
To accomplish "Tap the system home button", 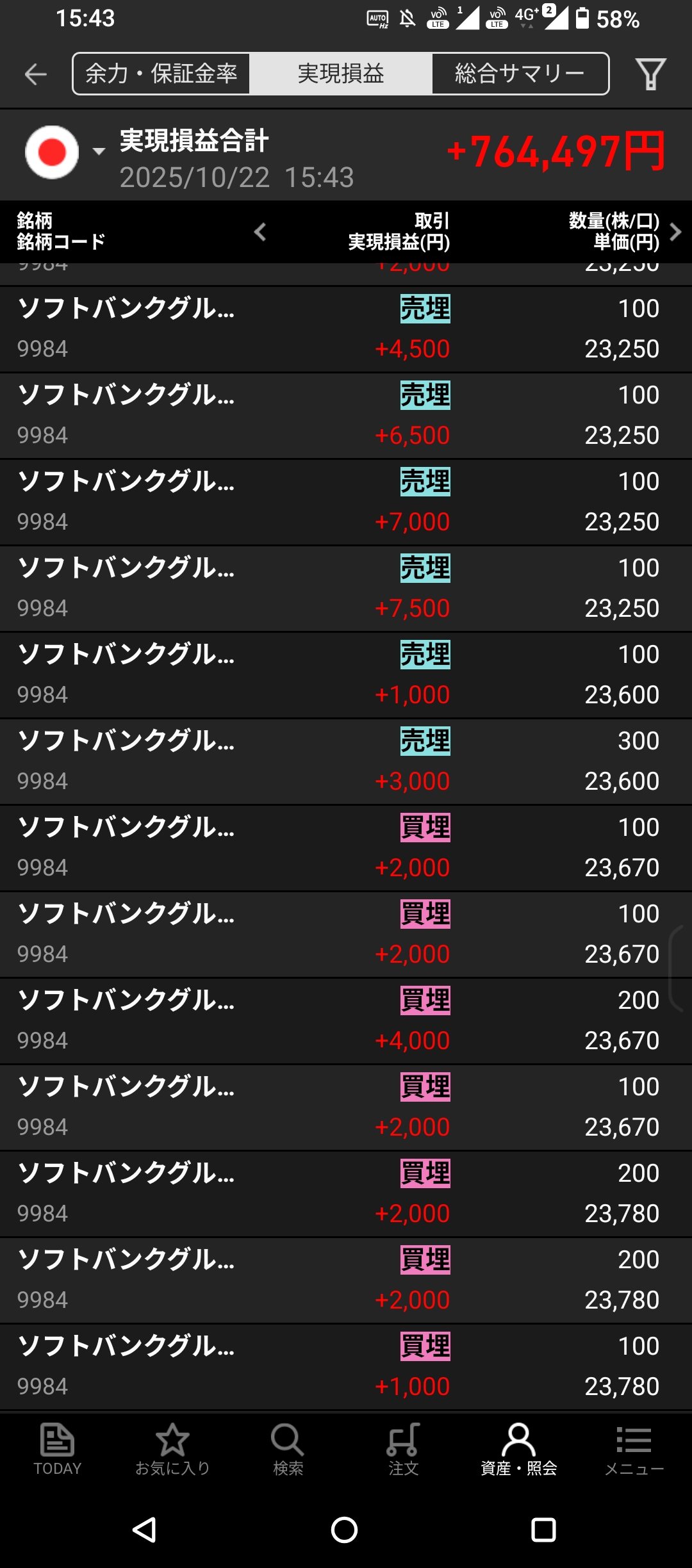I will click(344, 1530).
